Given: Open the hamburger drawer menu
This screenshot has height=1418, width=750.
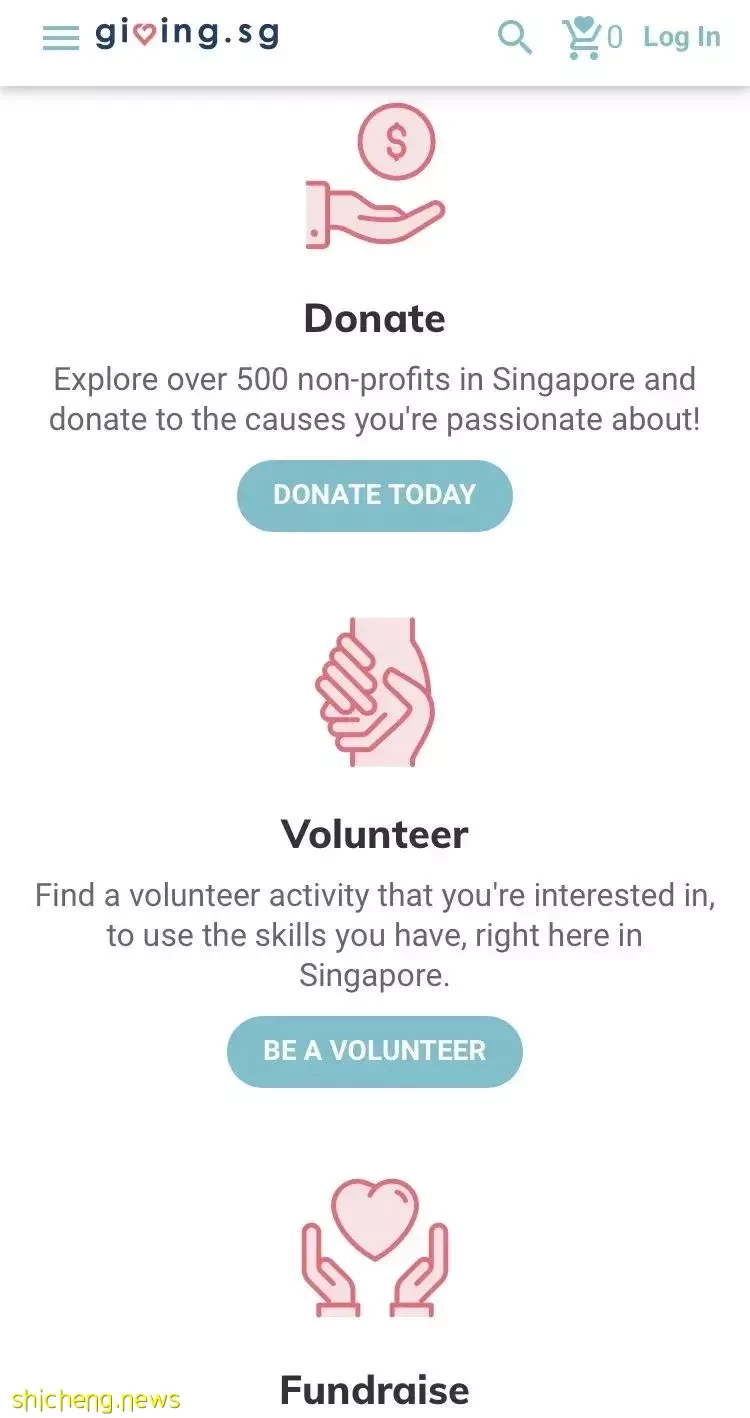Looking at the screenshot, I should pos(60,38).
